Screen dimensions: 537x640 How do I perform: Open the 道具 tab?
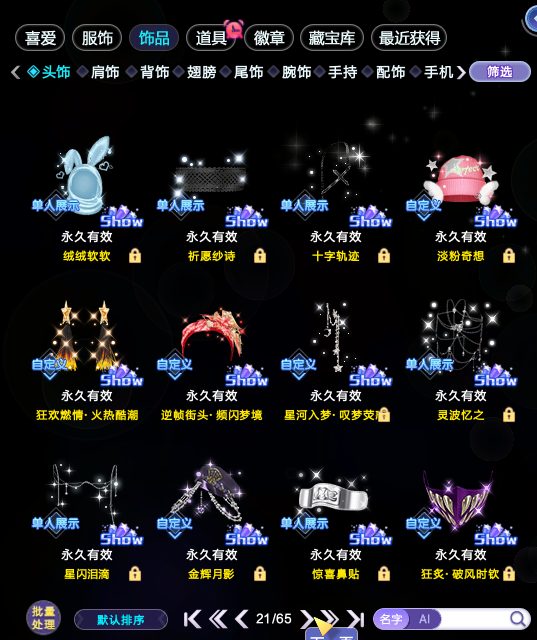point(211,38)
